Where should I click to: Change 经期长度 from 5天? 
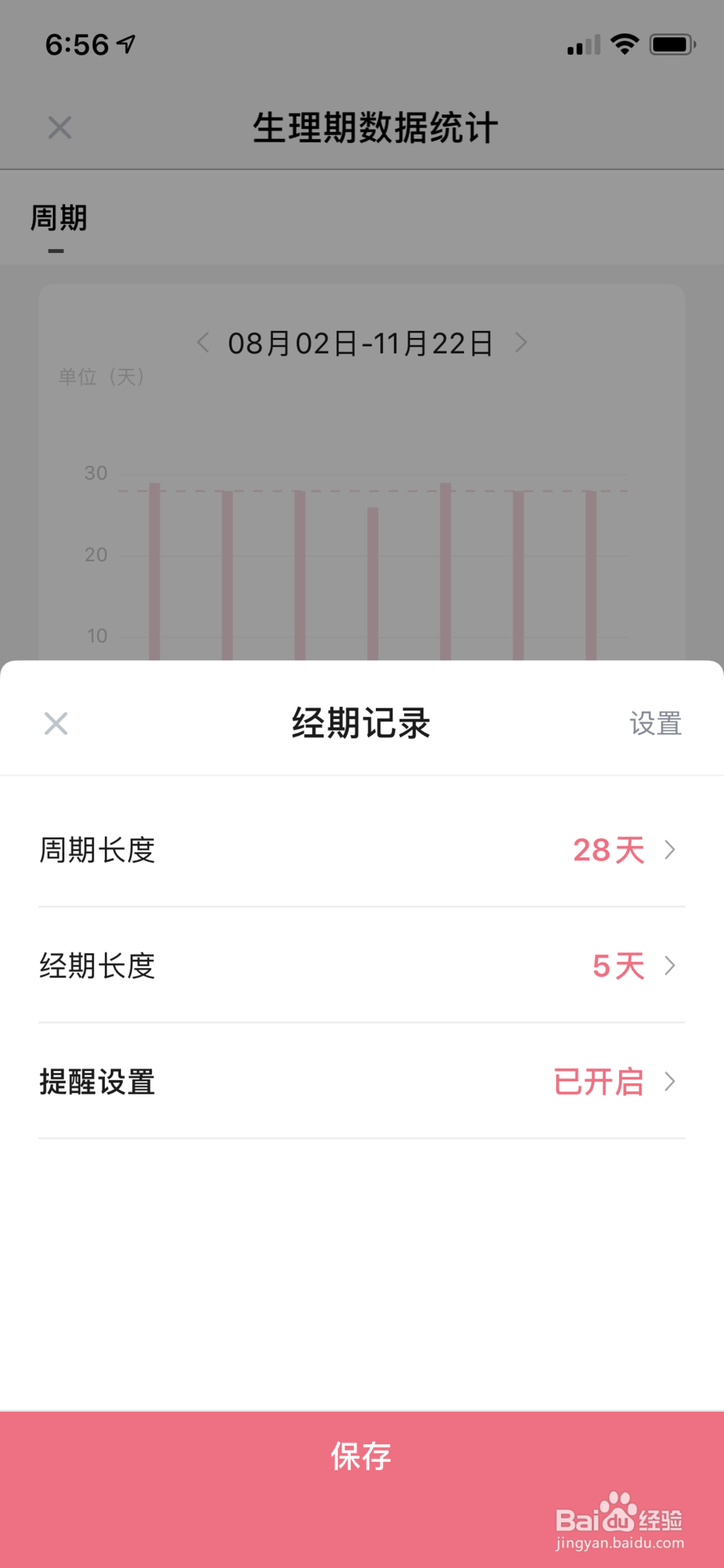coord(362,965)
